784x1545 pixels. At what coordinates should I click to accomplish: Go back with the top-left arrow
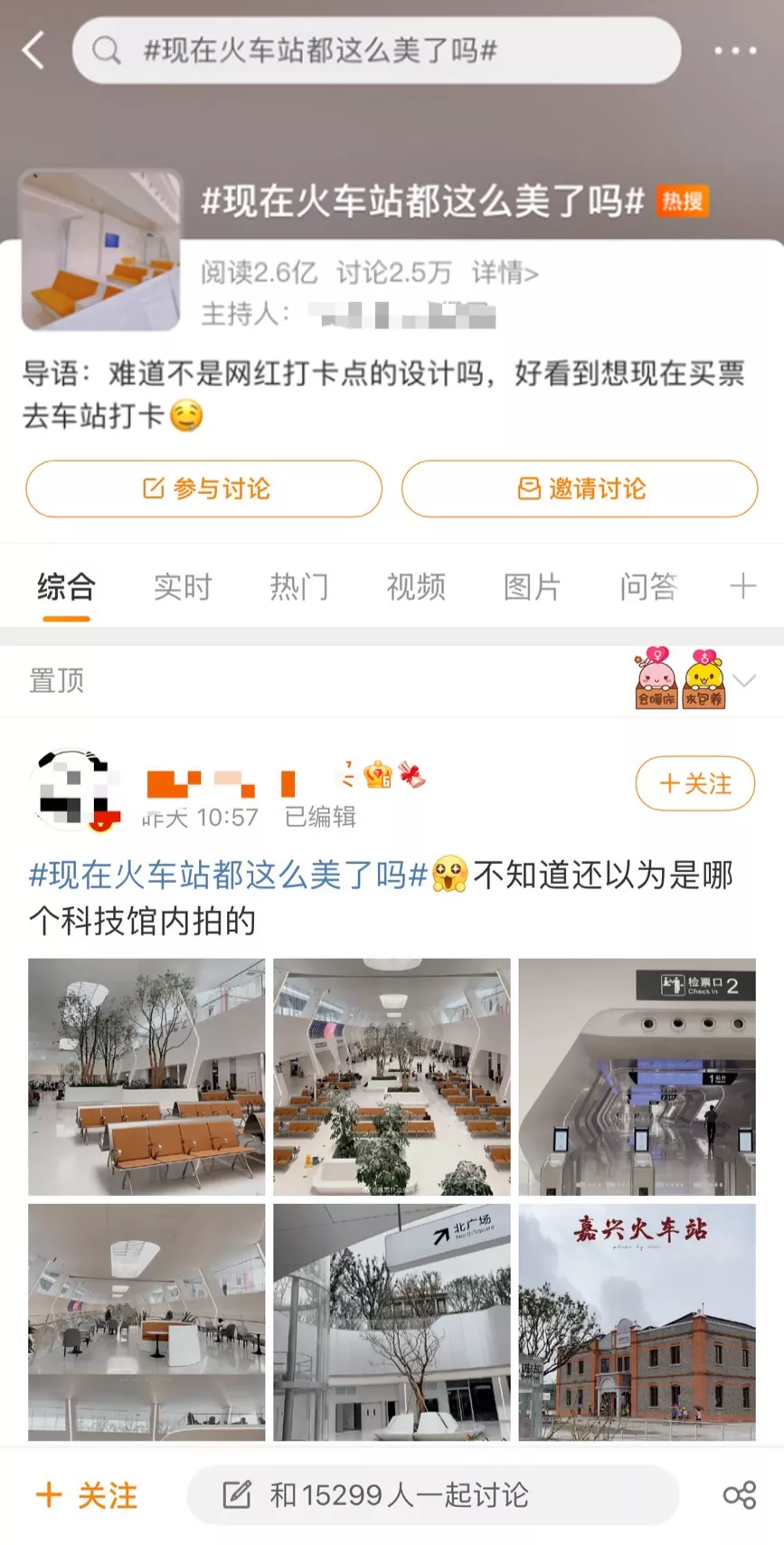pos(33,51)
